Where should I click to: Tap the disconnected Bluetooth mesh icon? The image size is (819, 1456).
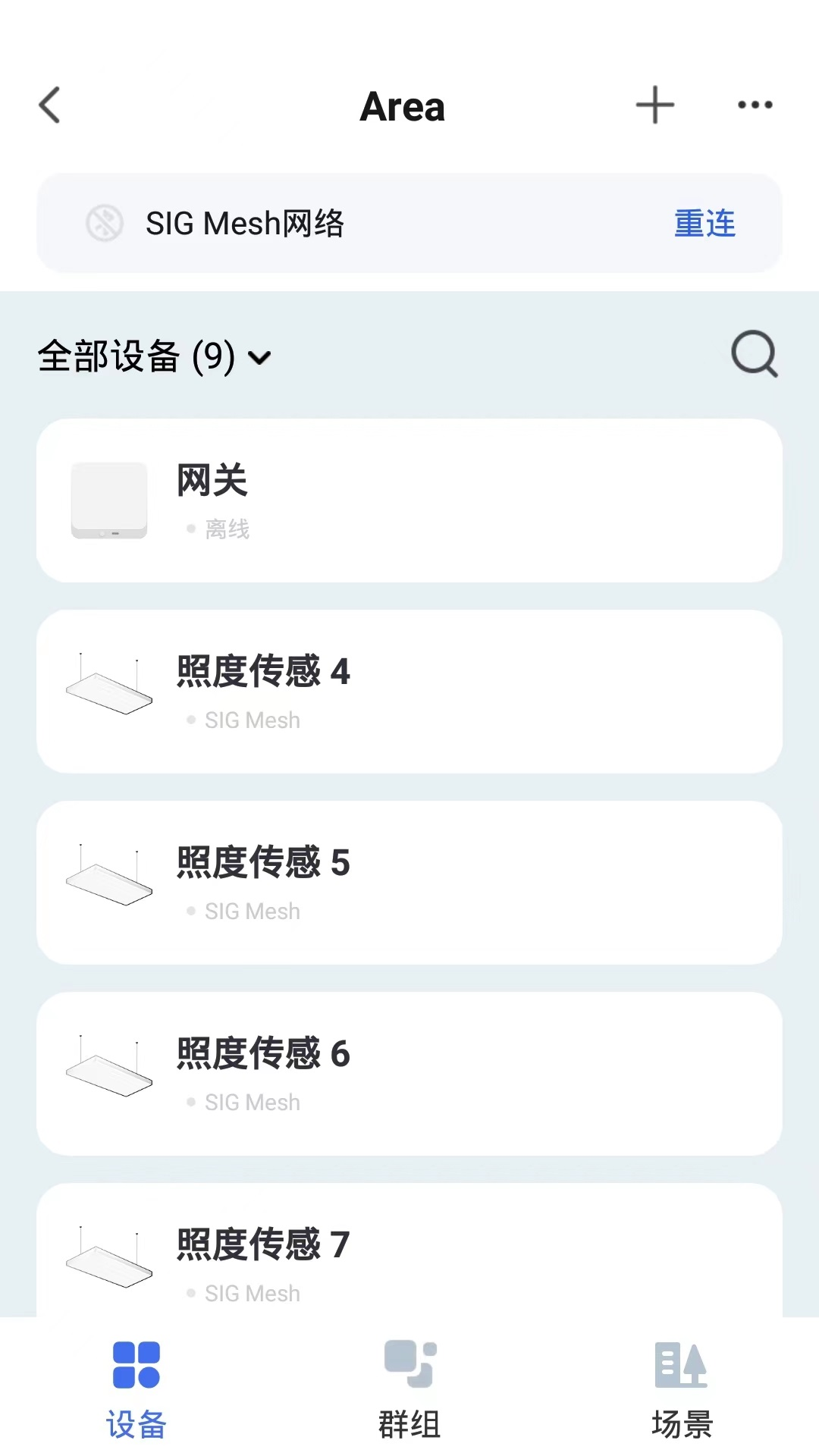[105, 222]
